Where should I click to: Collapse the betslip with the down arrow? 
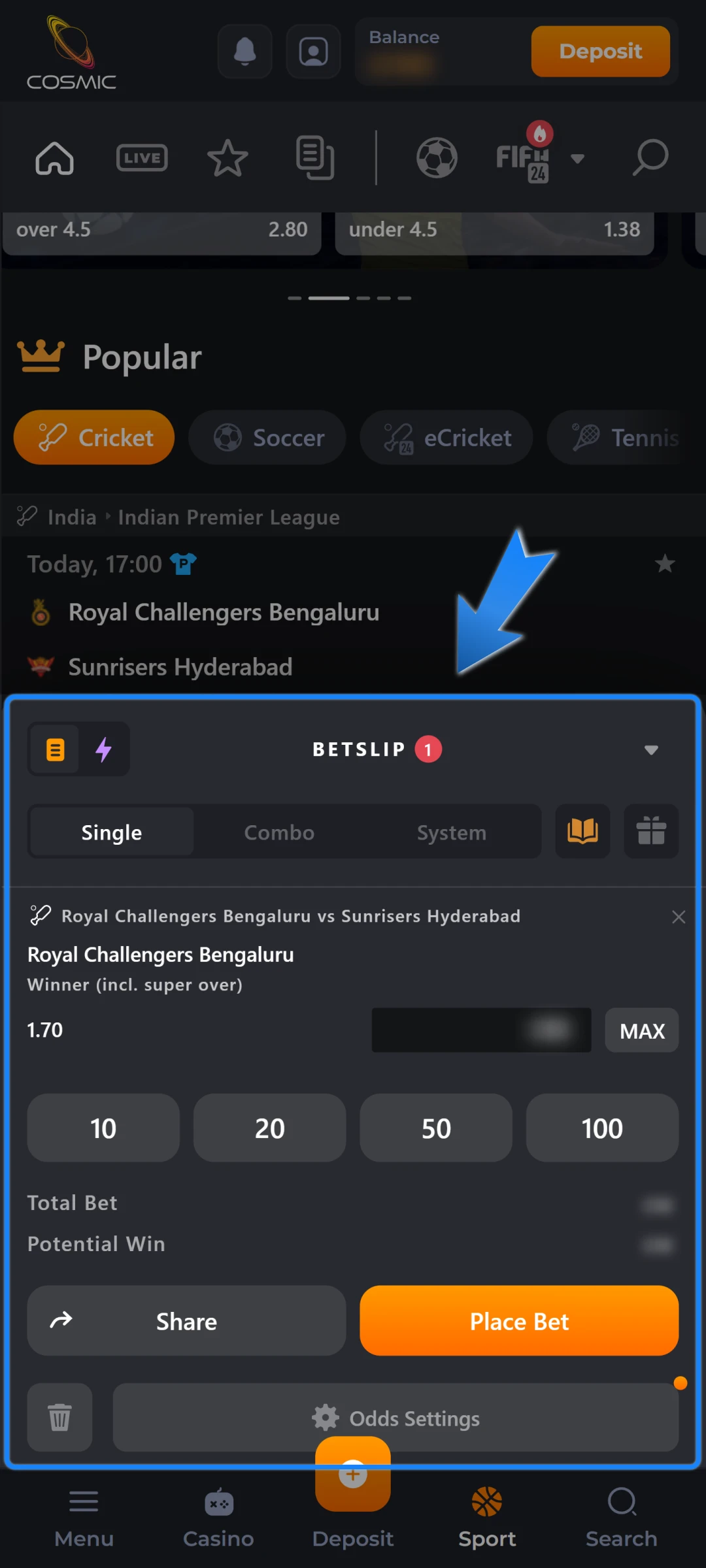[651, 749]
